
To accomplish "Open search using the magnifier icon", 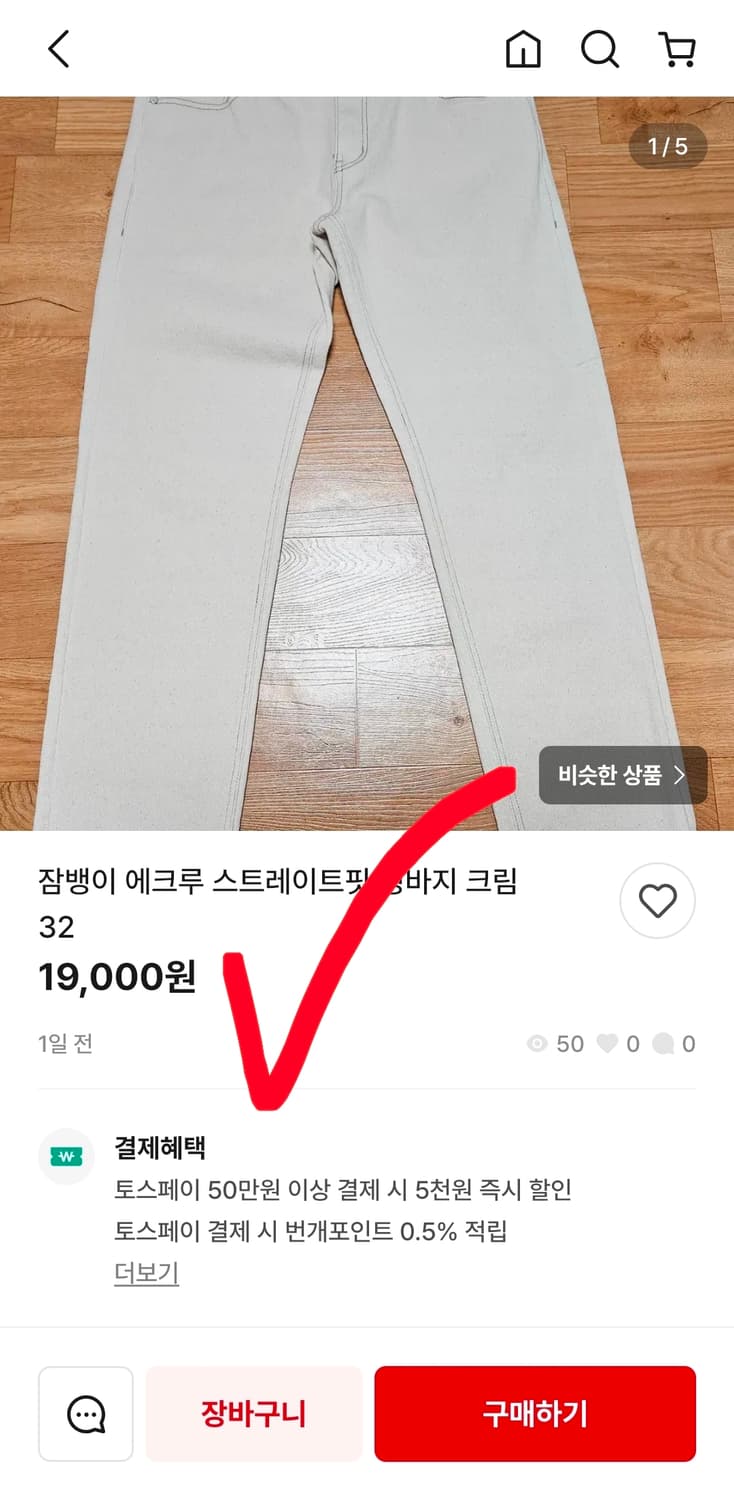I will [599, 47].
